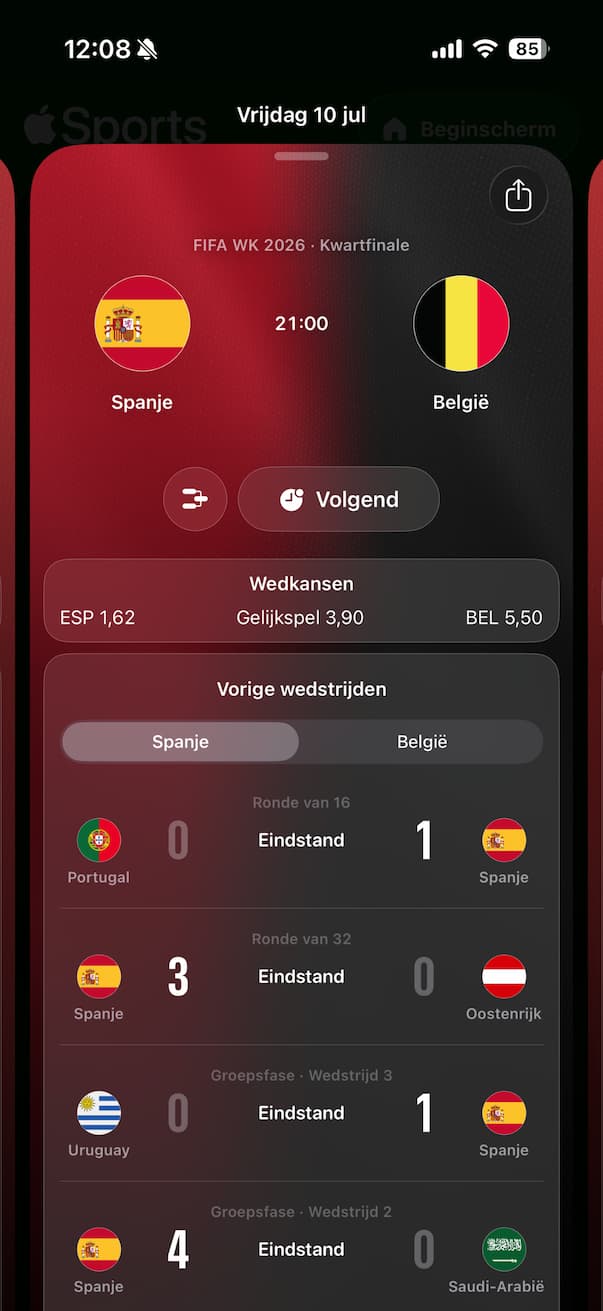This screenshot has width=603, height=1311.
Task: Tap the Volgend follow button
Action: click(339, 499)
